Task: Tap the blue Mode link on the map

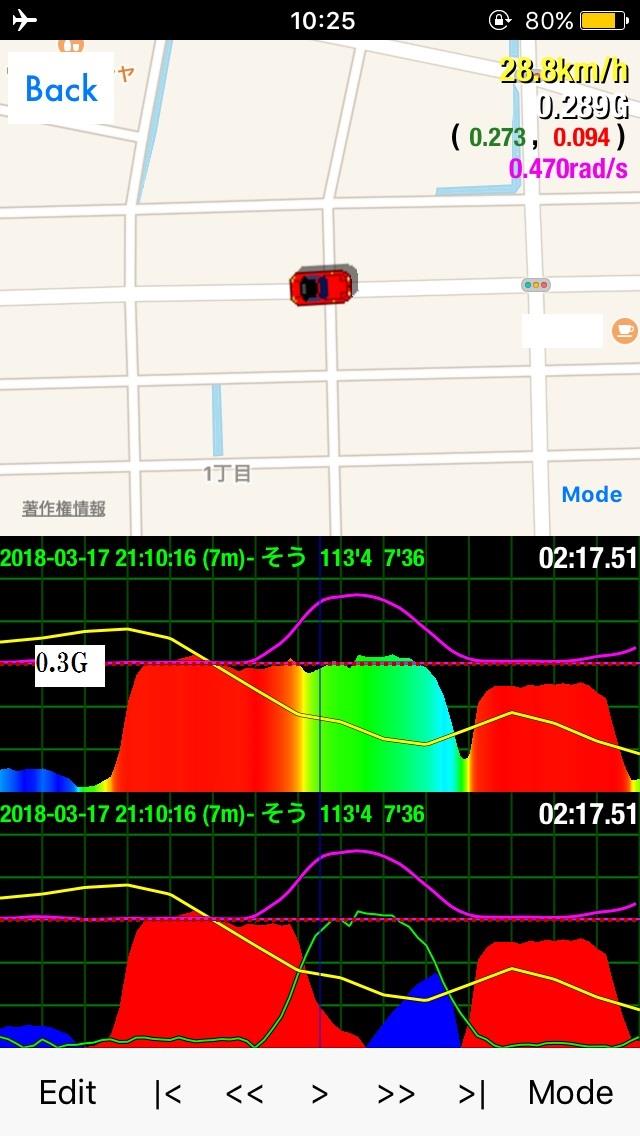Action: (x=591, y=494)
